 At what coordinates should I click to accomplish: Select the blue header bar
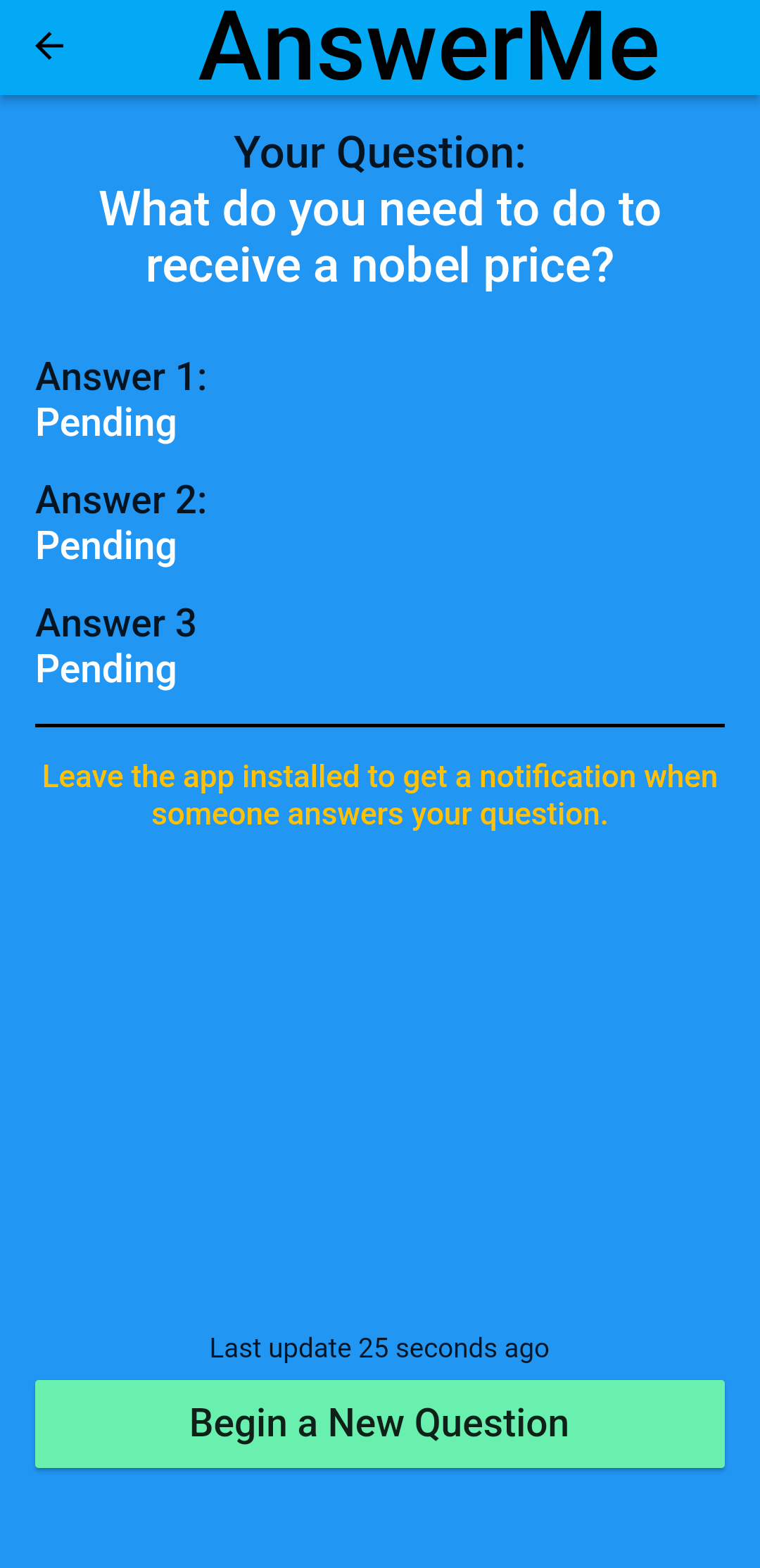tap(380, 46)
